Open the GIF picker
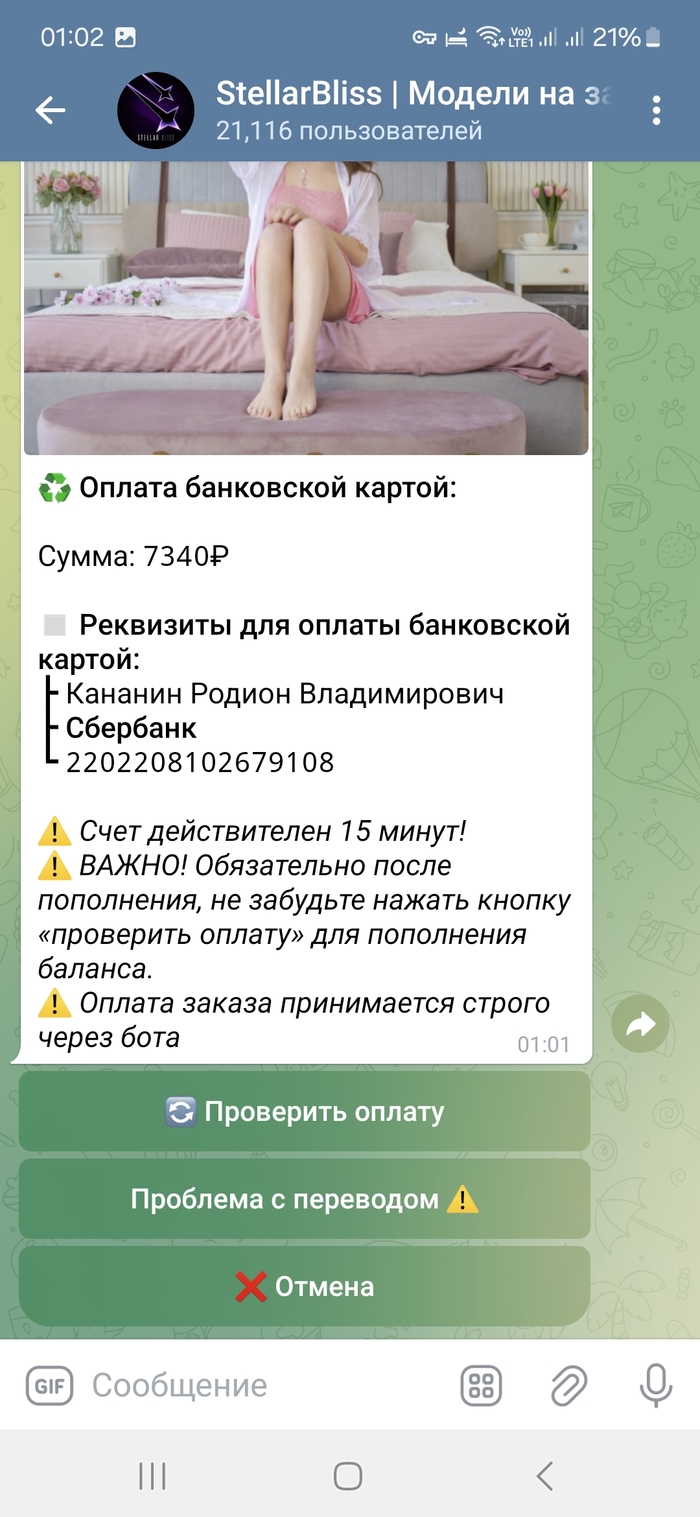The height and width of the screenshot is (1517, 700). coord(49,1385)
